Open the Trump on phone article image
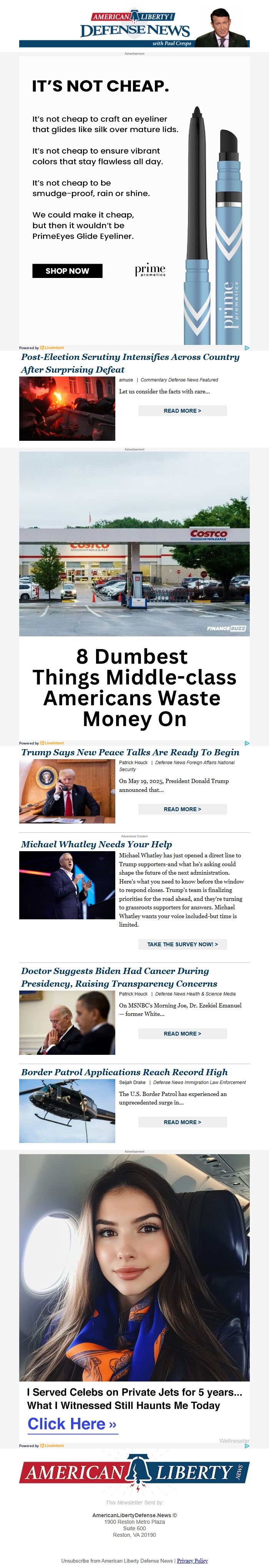This screenshot has height=1568, width=269. coord(67,791)
